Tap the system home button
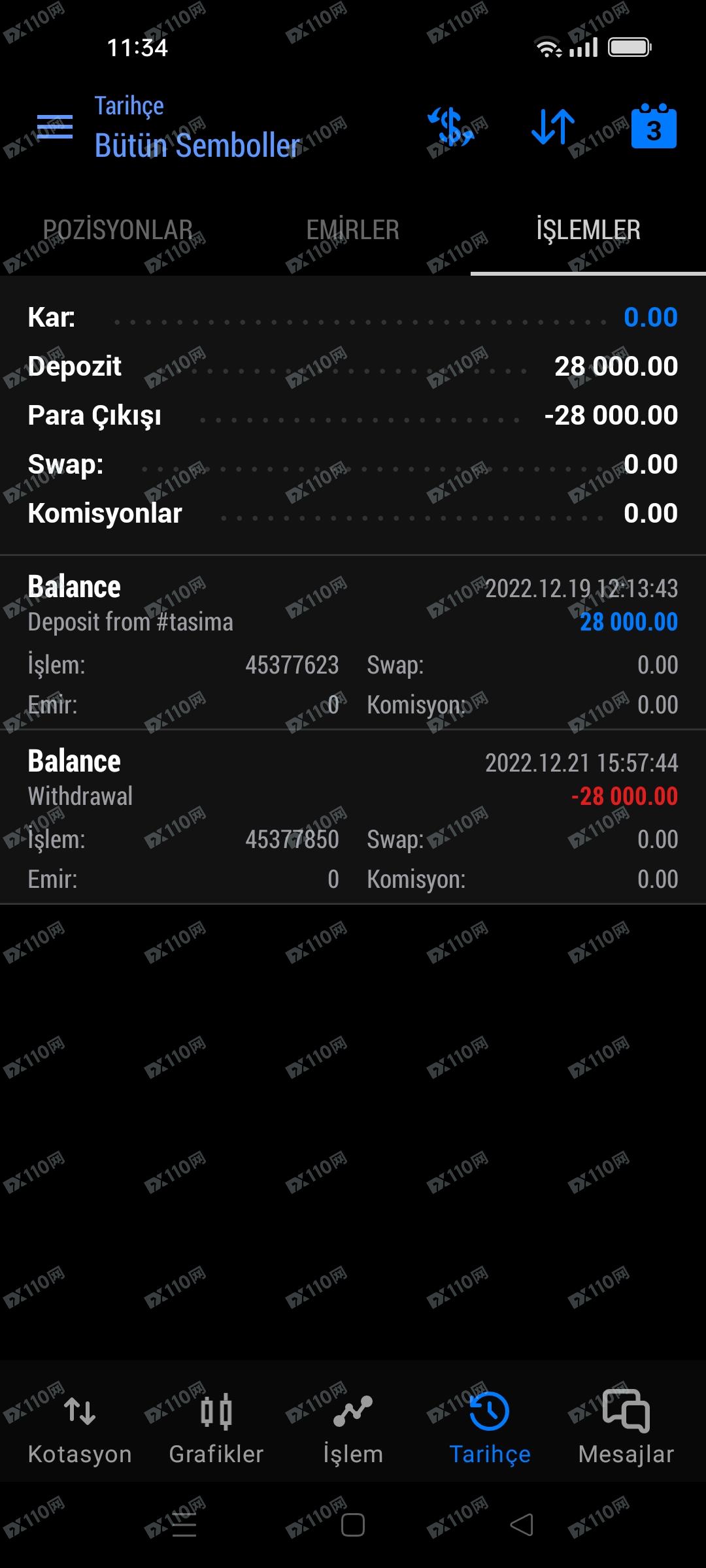The height and width of the screenshot is (1568, 706). click(x=353, y=1526)
